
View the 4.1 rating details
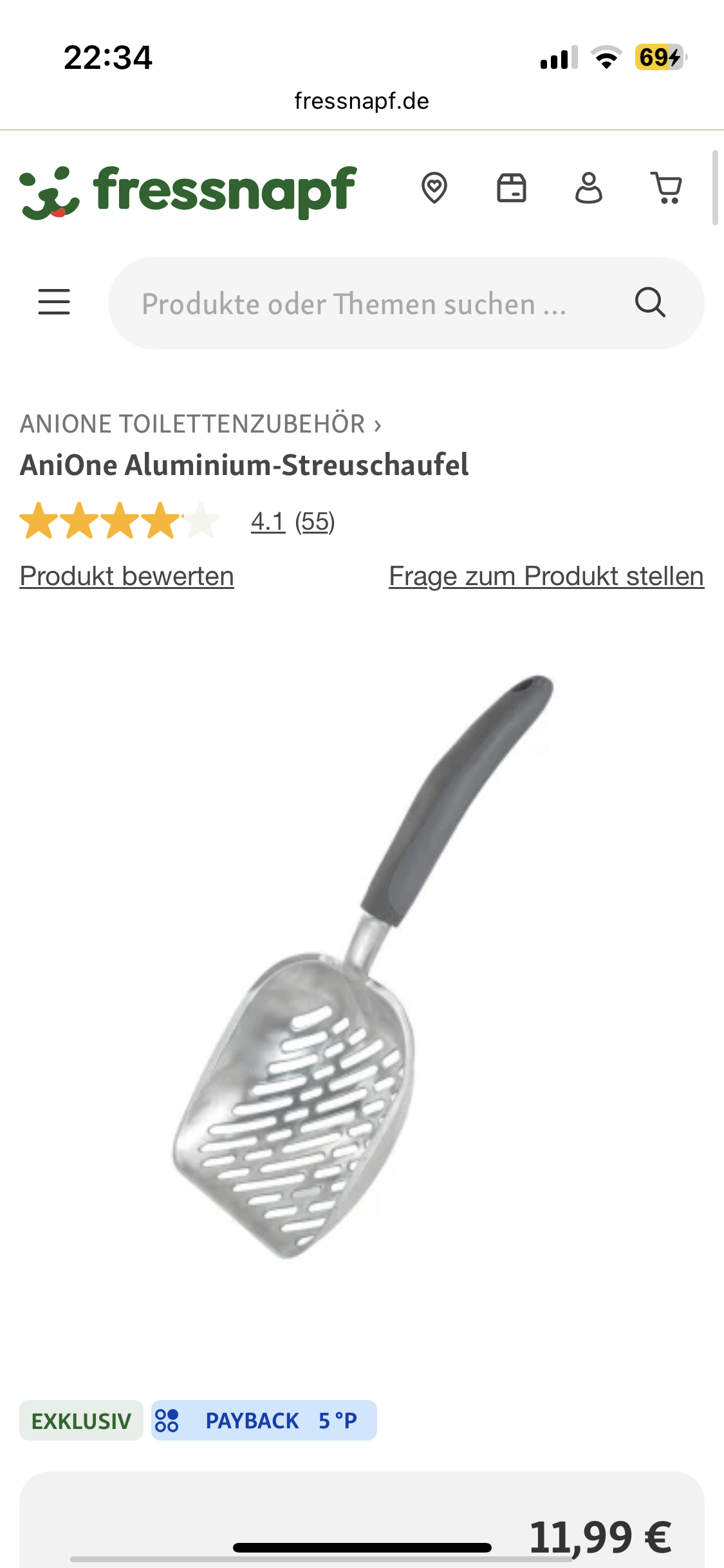(x=268, y=521)
